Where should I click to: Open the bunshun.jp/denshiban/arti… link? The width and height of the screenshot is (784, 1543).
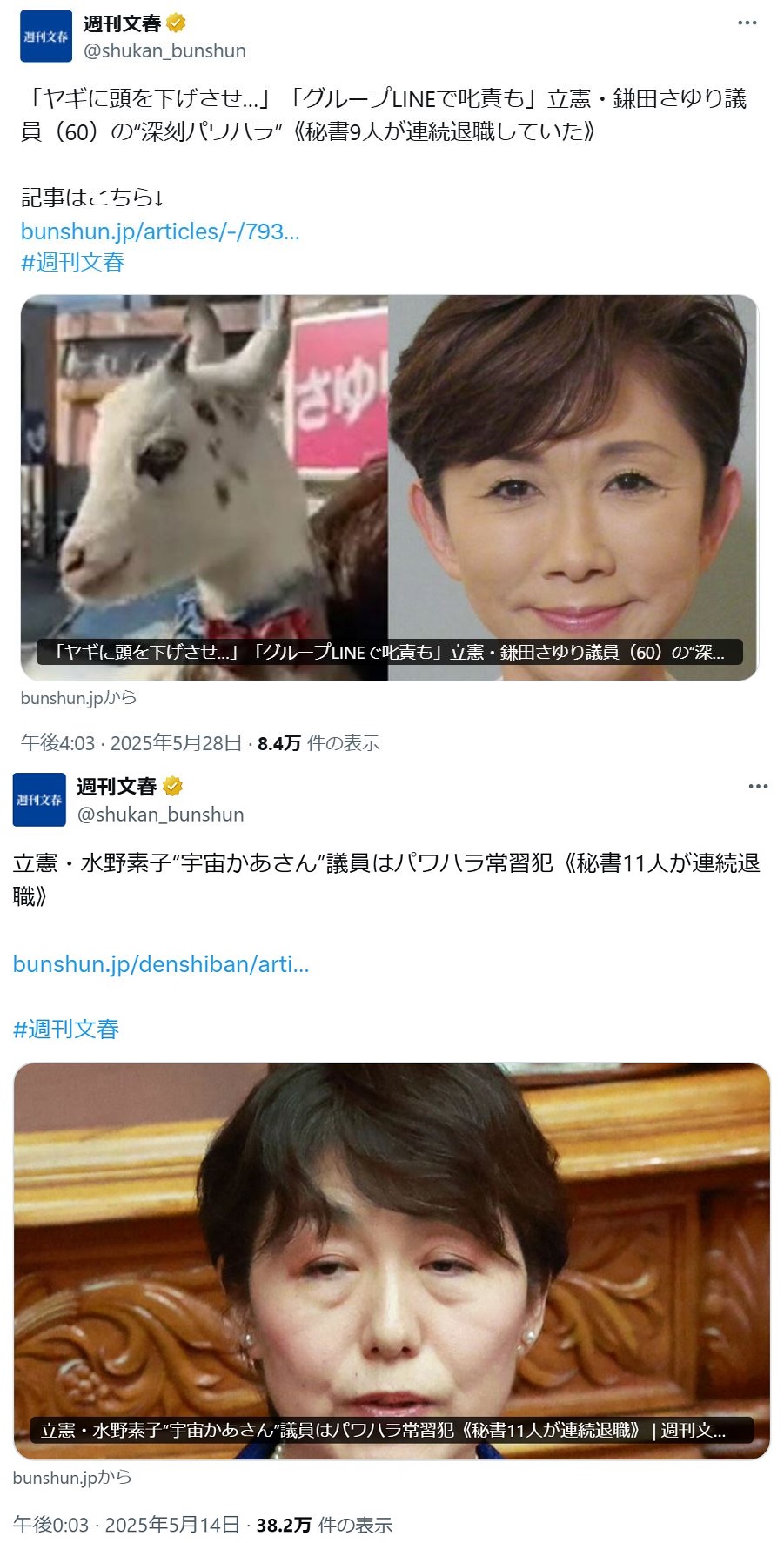(161, 964)
